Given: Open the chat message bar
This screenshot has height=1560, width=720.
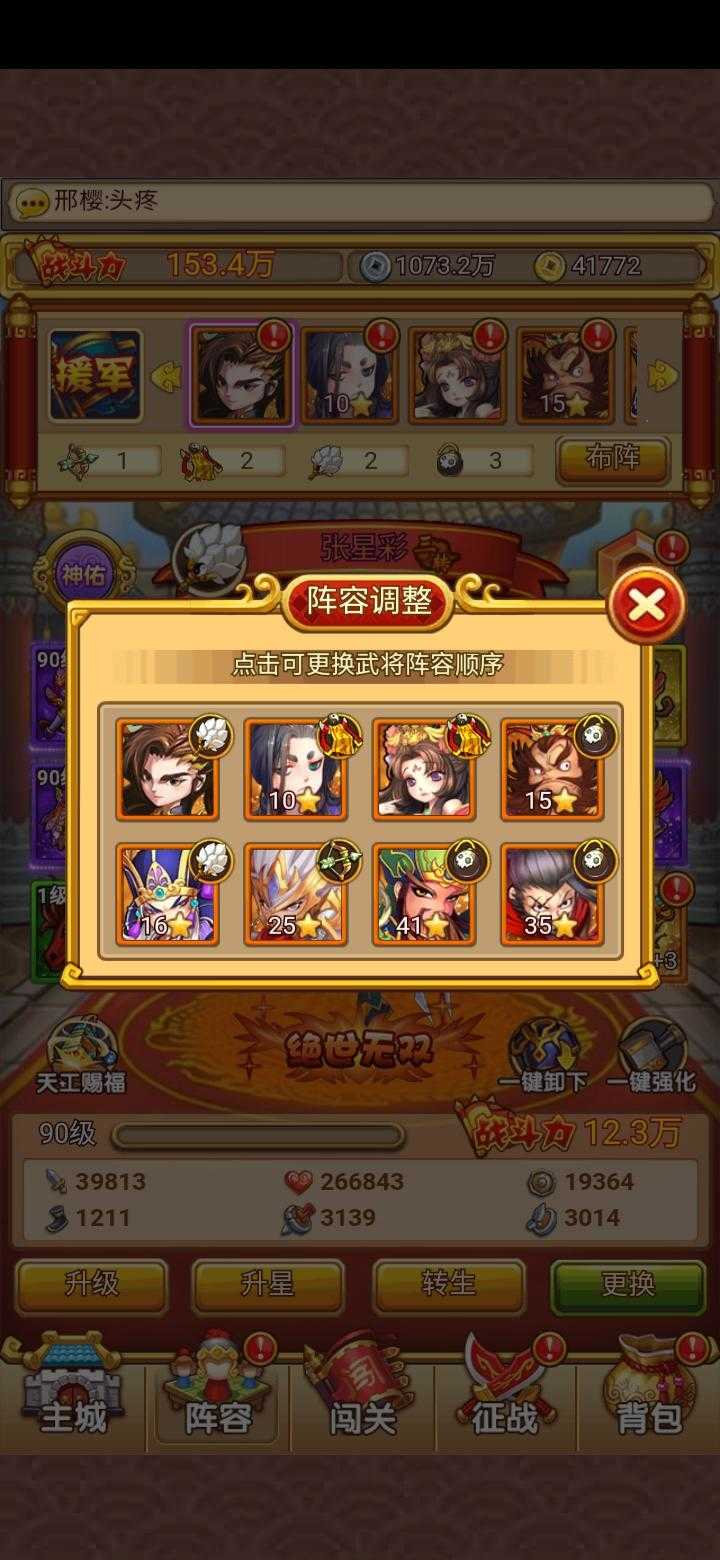Looking at the screenshot, I should 360,203.
